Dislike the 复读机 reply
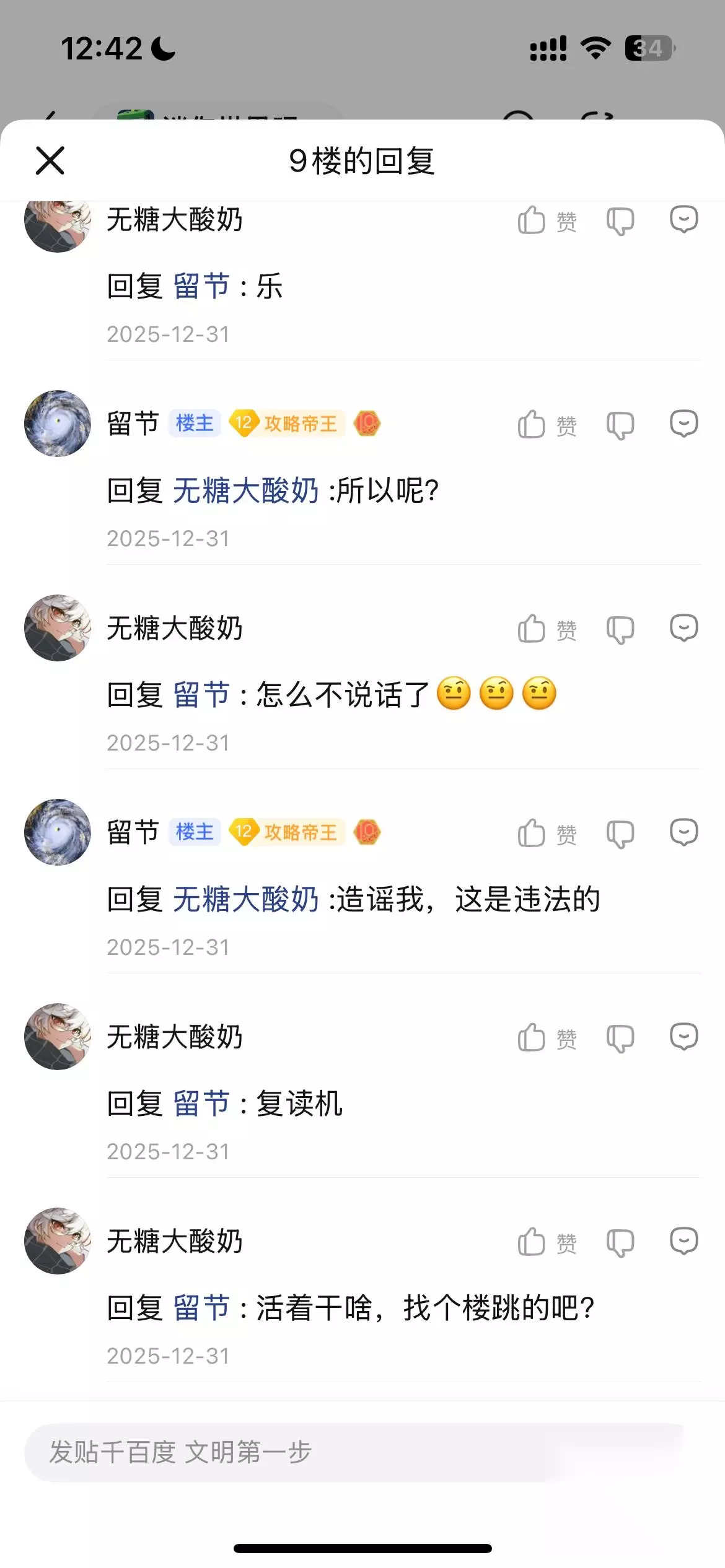This screenshot has width=725, height=1568. [x=620, y=1039]
